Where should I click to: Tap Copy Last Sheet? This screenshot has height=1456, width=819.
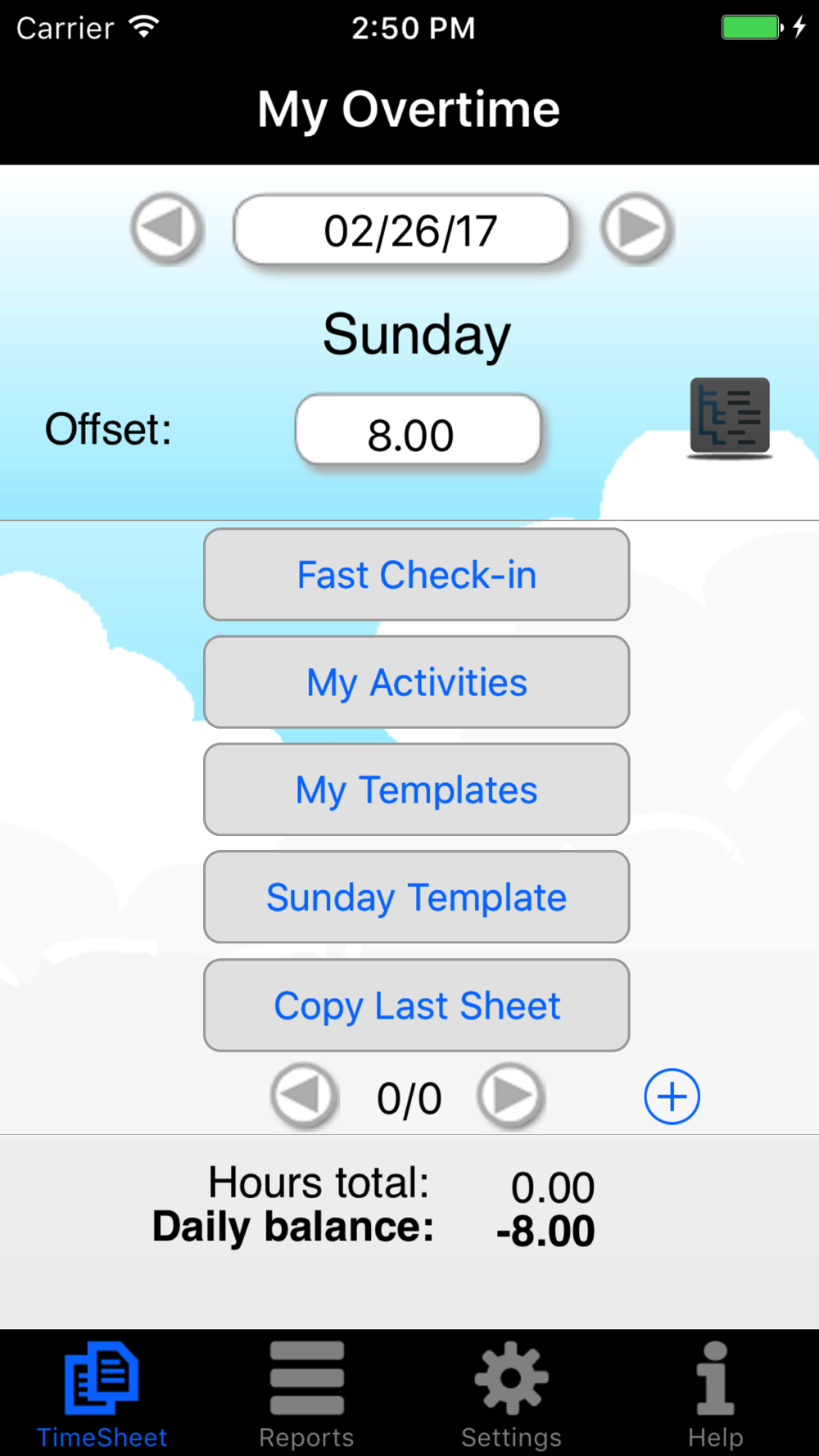tap(416, 1006)
